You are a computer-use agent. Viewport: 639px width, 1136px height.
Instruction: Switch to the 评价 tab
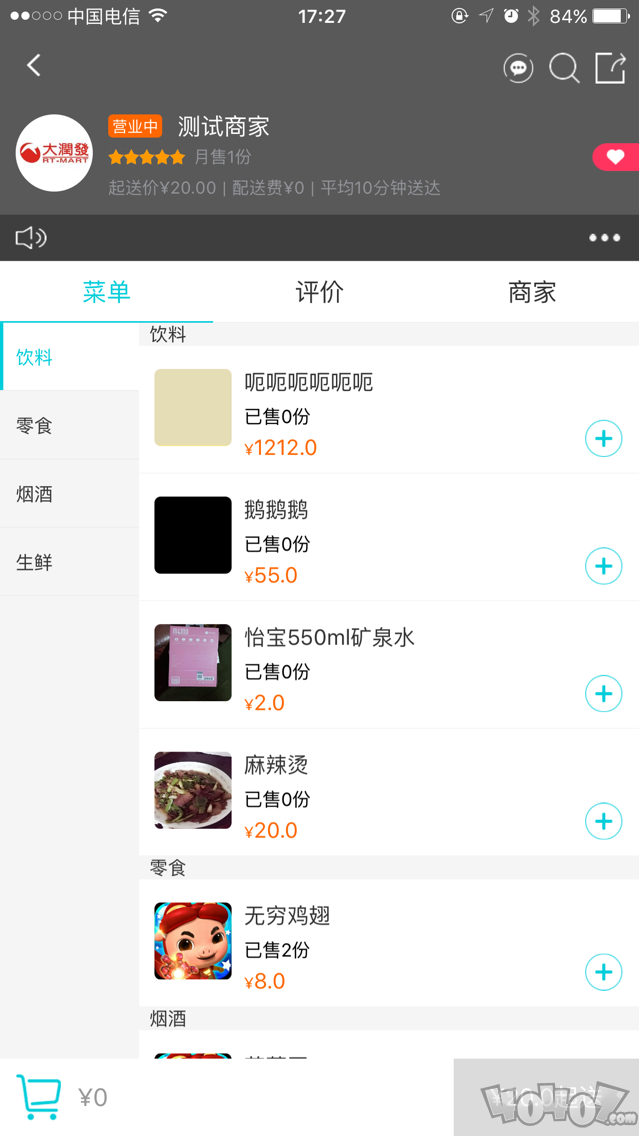pos(319,293)
